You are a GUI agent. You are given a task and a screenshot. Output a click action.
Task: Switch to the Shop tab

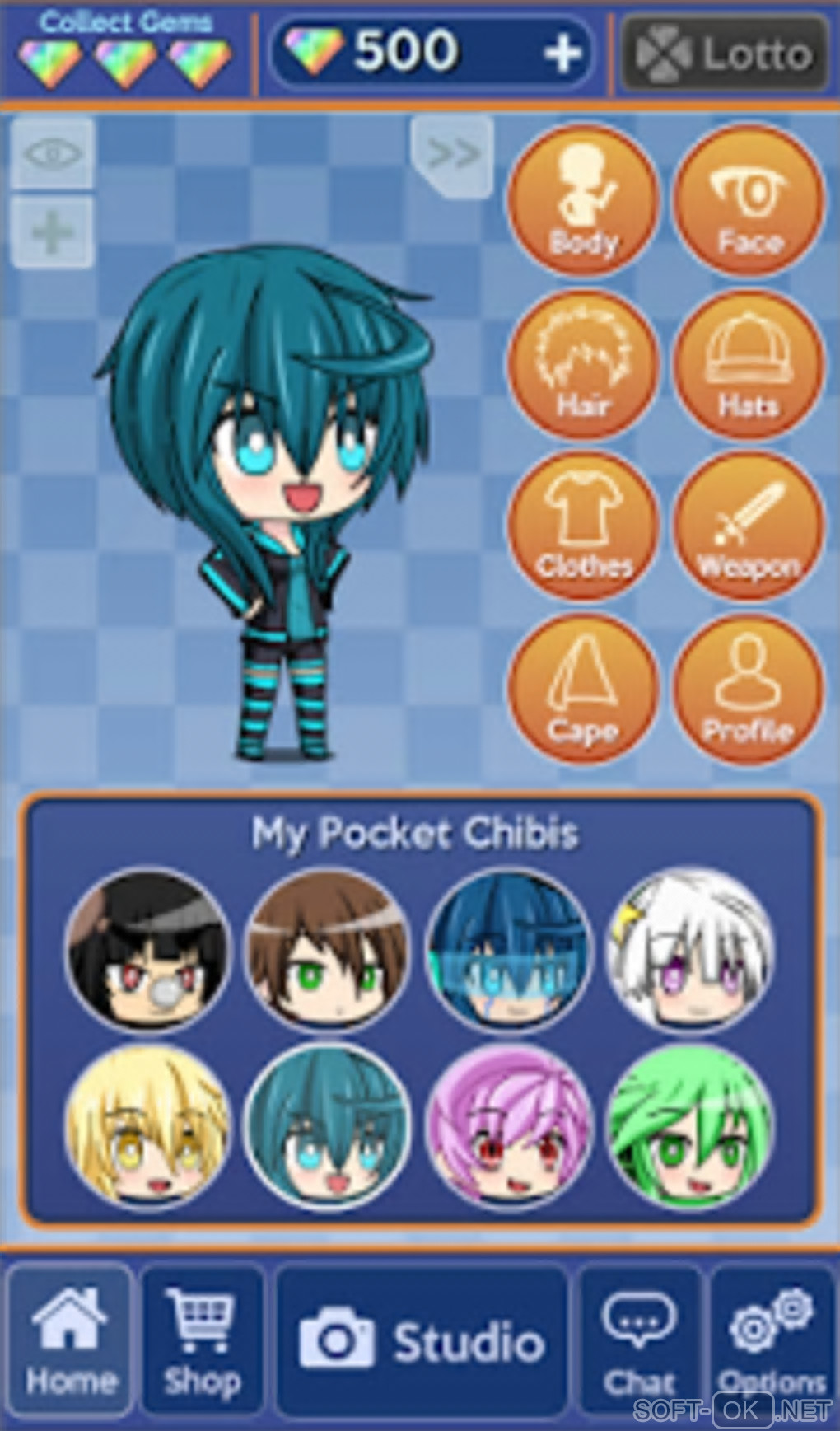[202, 1341]
